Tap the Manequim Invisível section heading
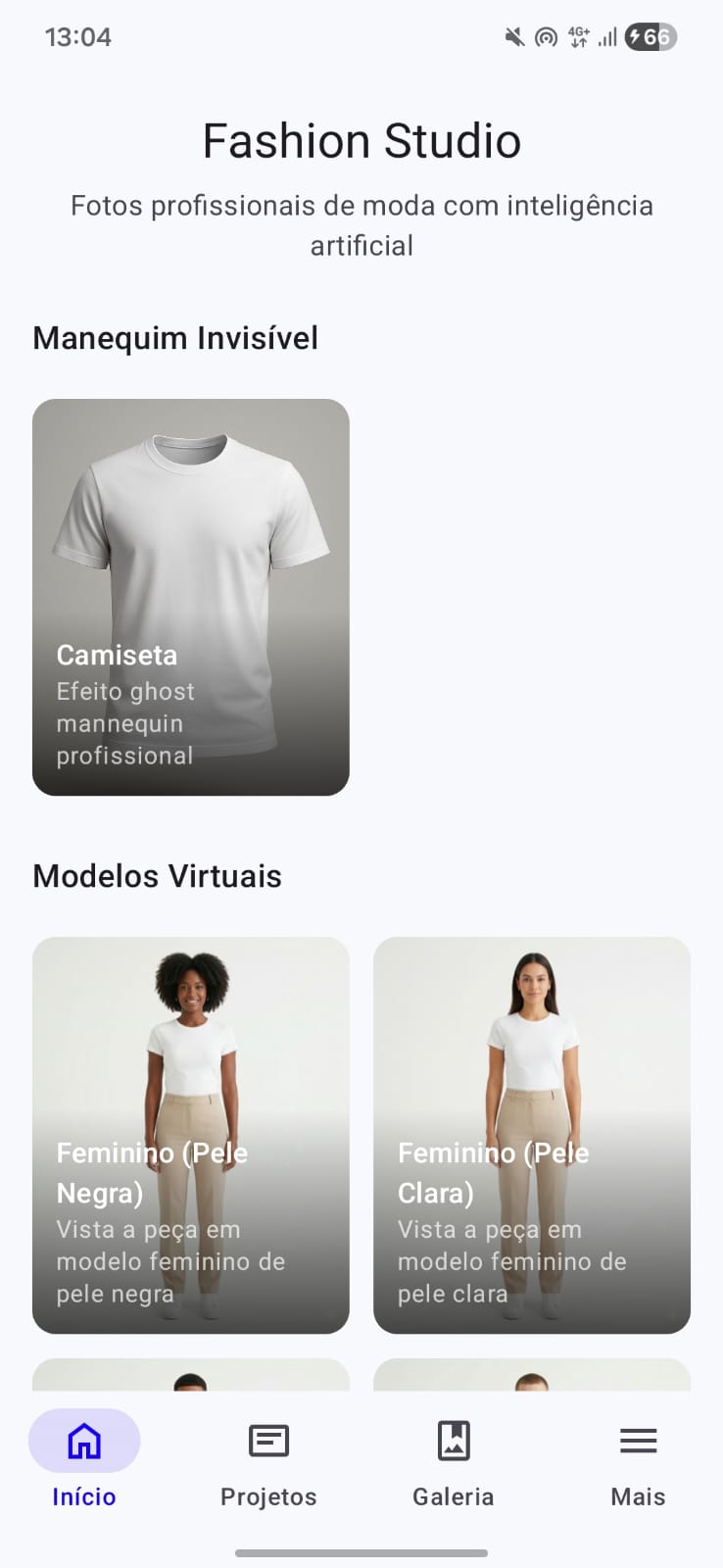 click(x=176, y=337)
